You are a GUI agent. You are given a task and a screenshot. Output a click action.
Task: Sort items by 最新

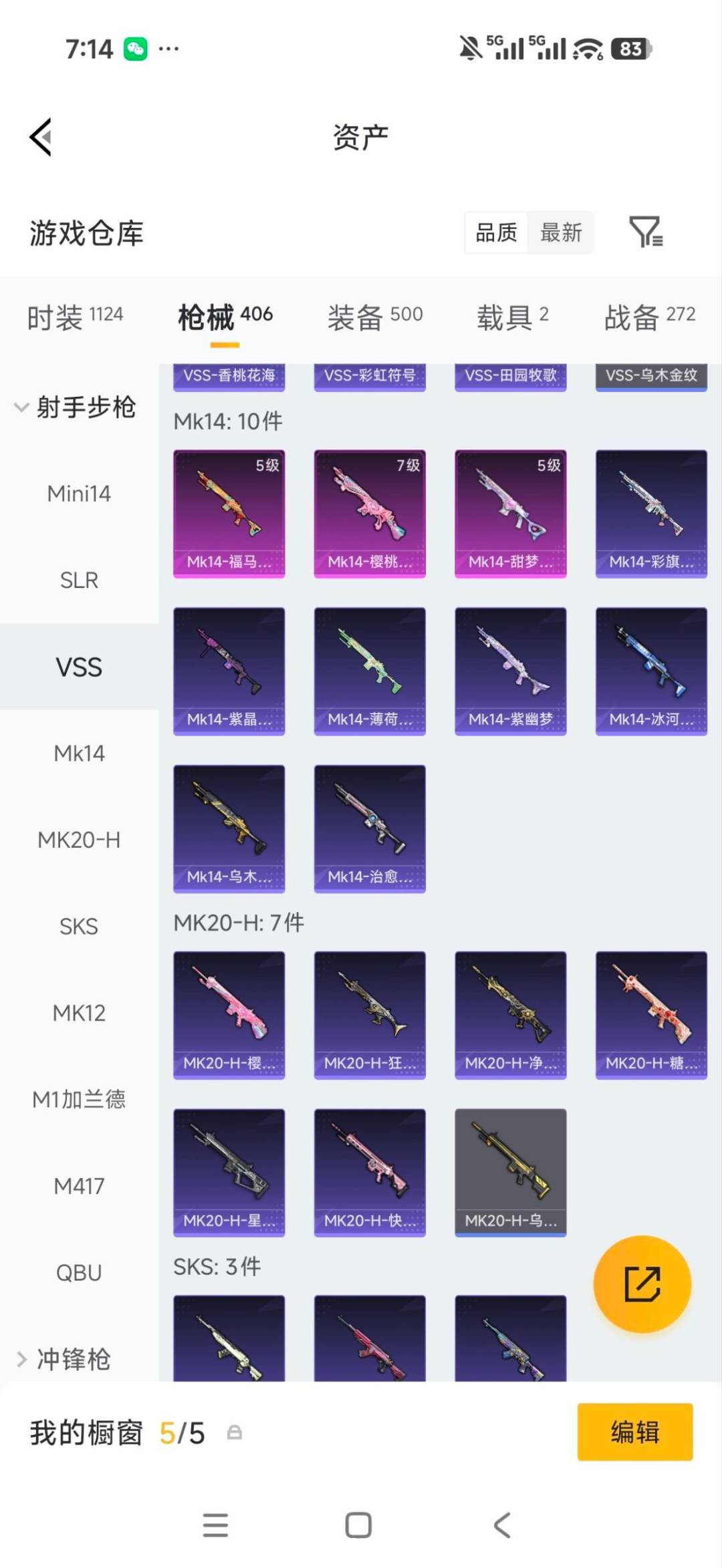point(561,232)
